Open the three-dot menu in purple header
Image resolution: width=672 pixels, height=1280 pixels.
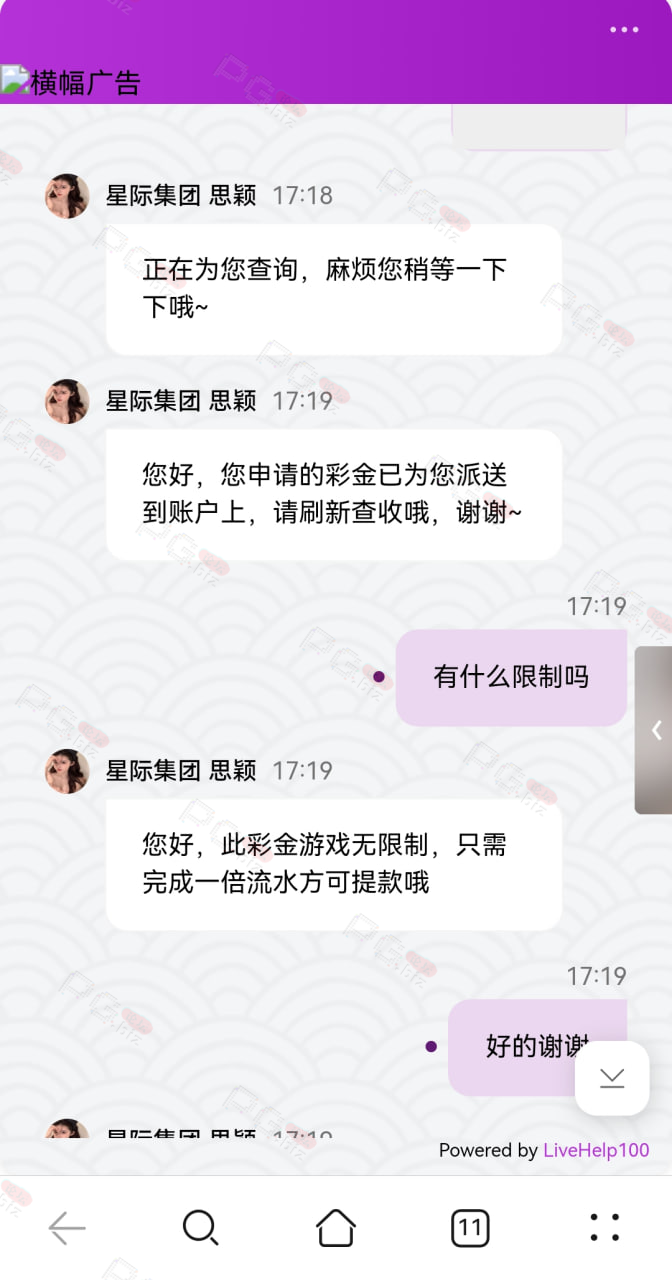(x=624, y=30)
